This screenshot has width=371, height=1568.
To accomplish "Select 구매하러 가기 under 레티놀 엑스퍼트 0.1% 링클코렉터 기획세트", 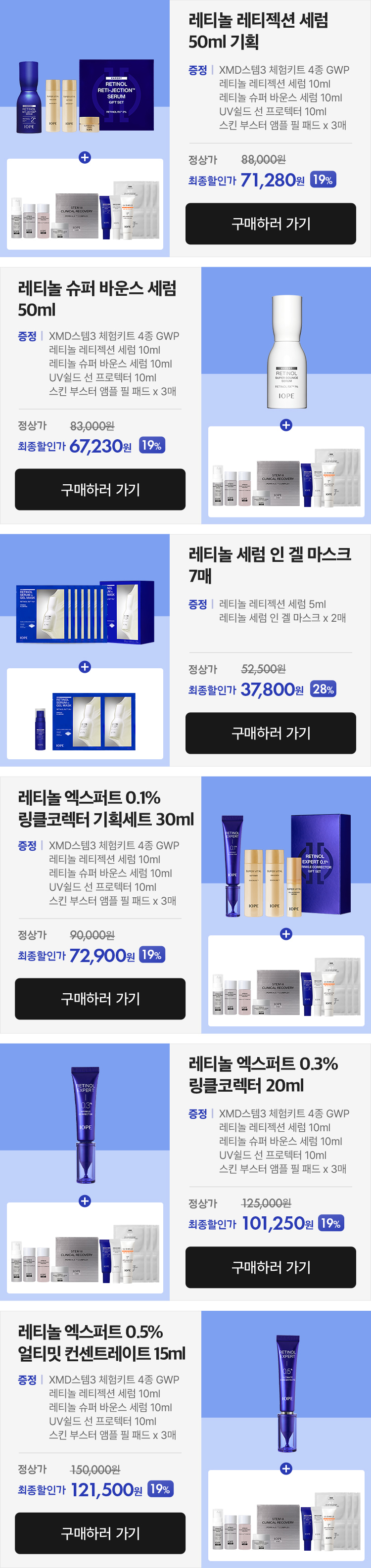I will point(100,998).
